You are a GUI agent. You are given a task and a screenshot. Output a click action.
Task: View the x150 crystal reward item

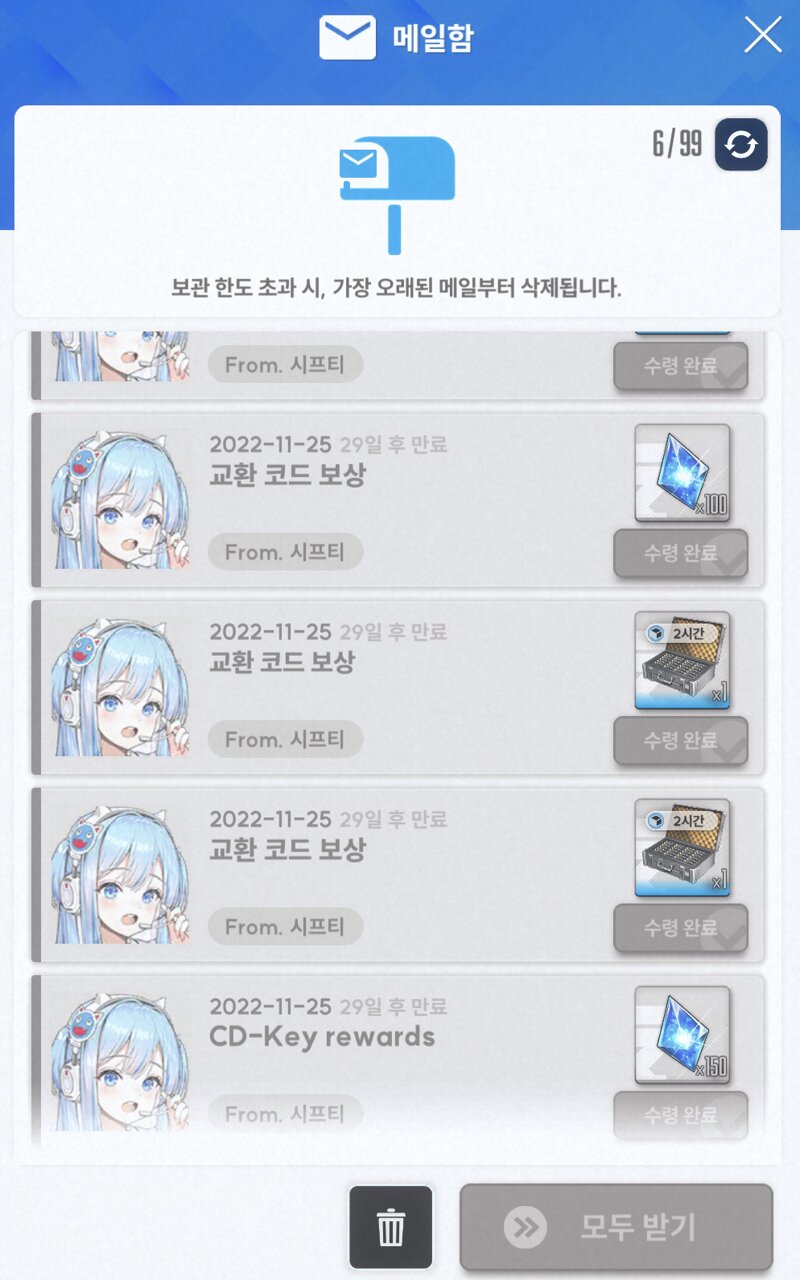(682, 1035)
